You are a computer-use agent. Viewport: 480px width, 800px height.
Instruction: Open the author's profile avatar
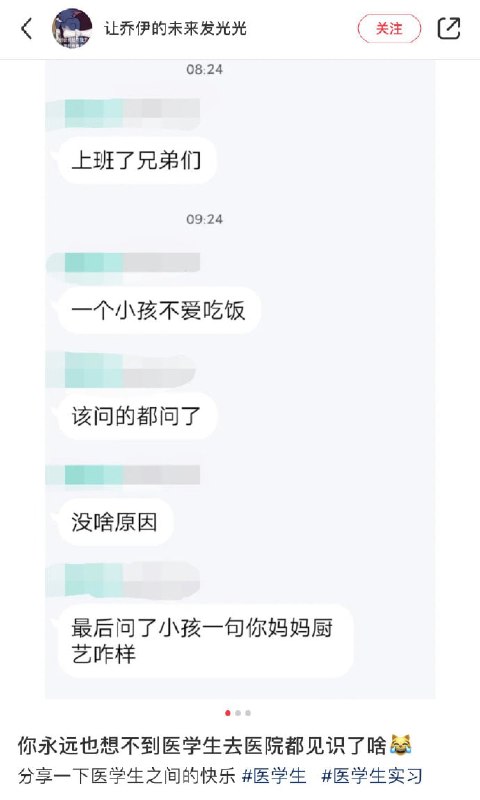tap(72, 29)
